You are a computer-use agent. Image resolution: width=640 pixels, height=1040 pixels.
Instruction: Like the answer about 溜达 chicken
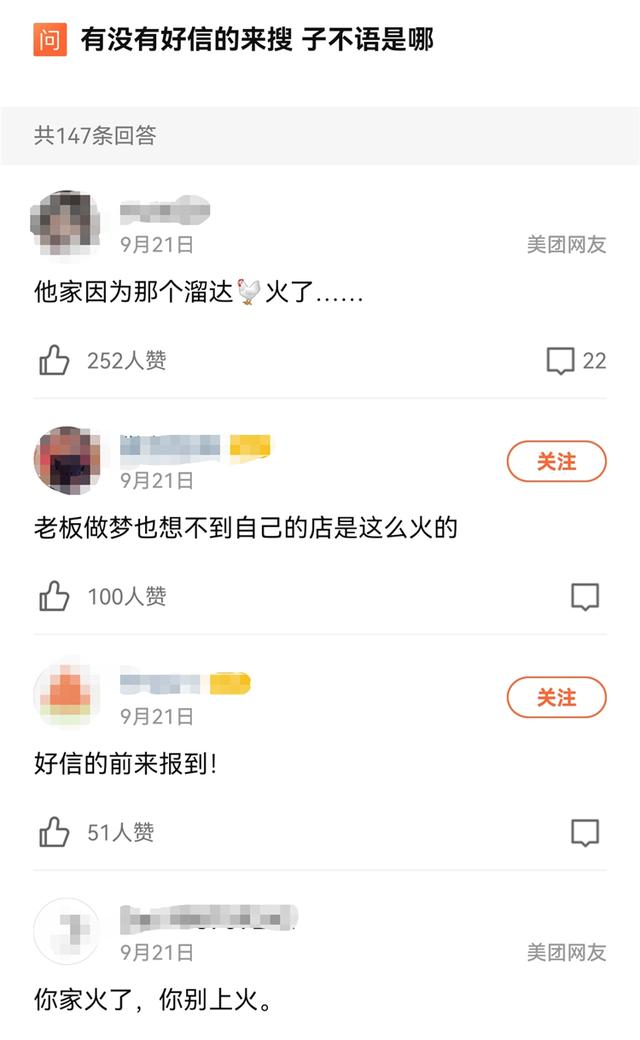pos(55,360)
